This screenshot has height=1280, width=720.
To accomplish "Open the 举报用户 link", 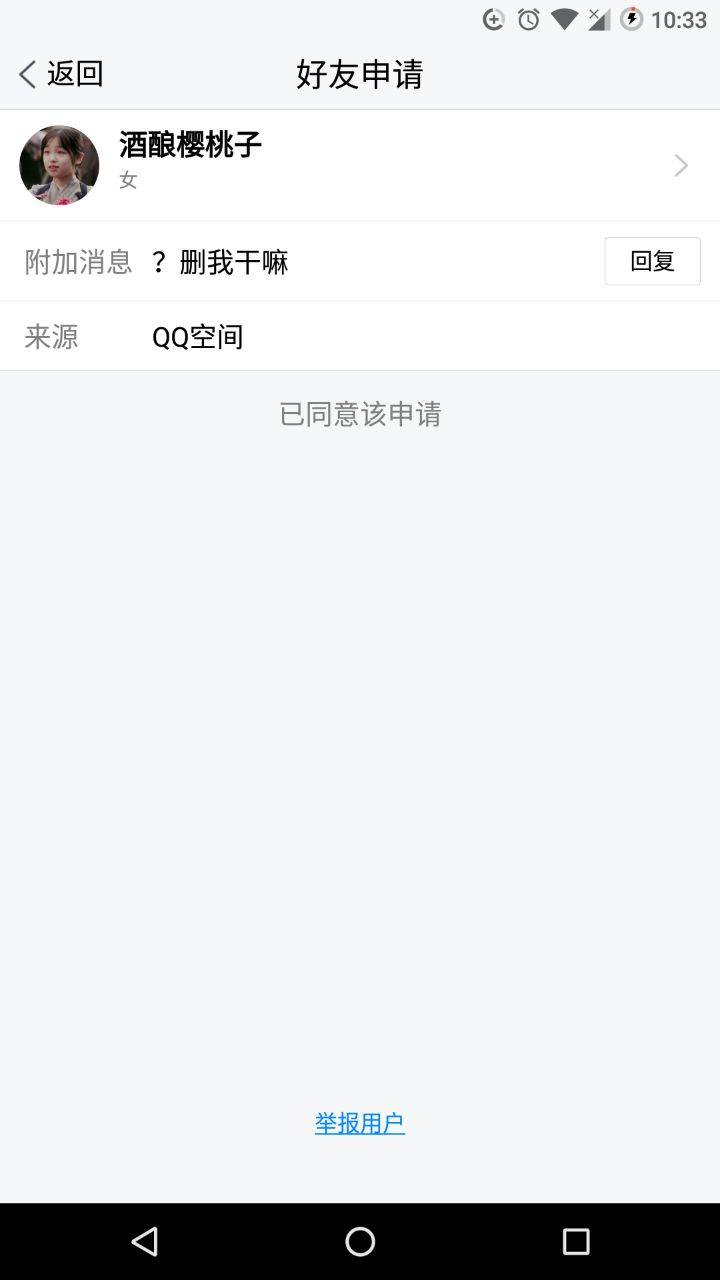I will [x=360, y=1123].
